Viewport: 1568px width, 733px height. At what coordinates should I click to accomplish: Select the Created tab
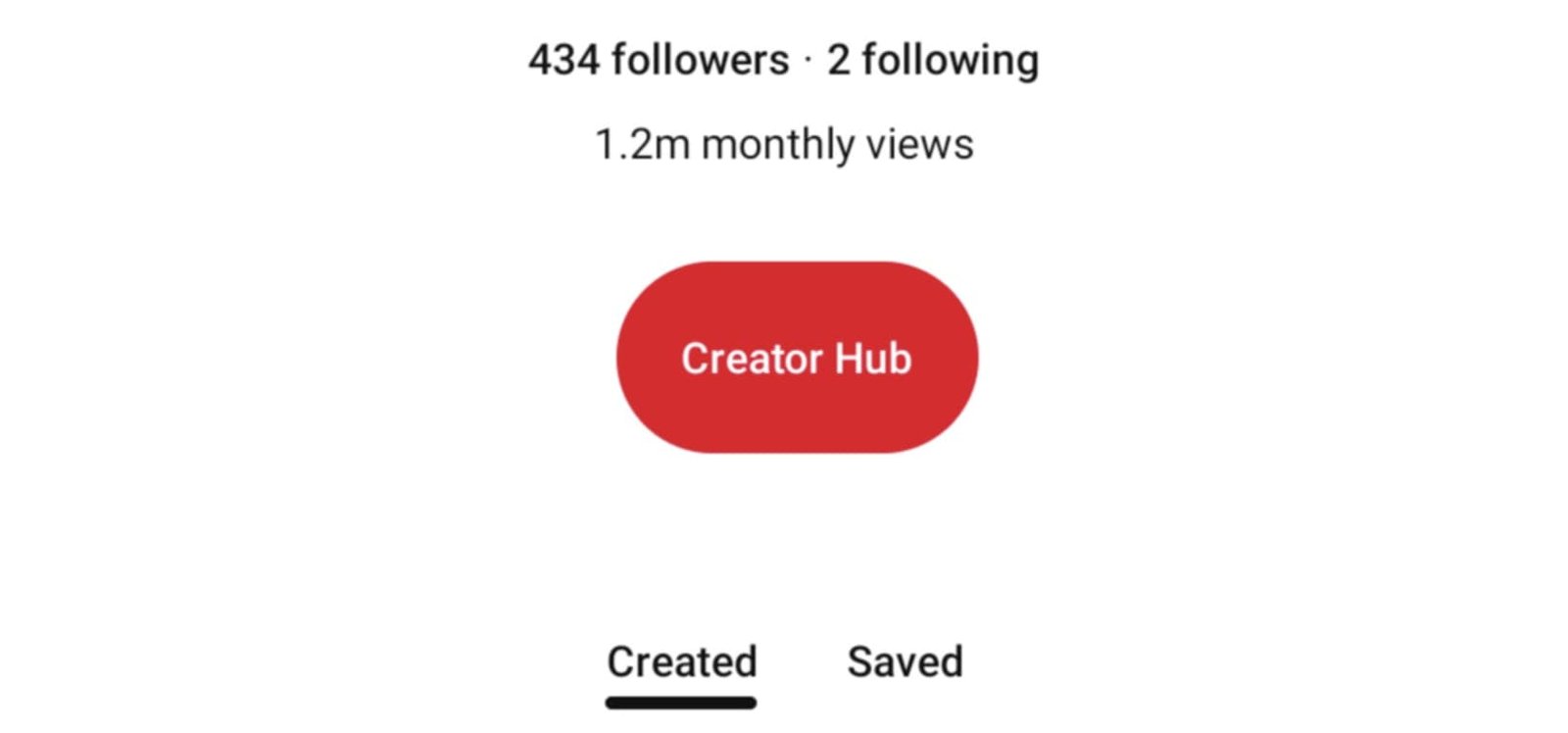pyautogui.click(x=681, y=662)
